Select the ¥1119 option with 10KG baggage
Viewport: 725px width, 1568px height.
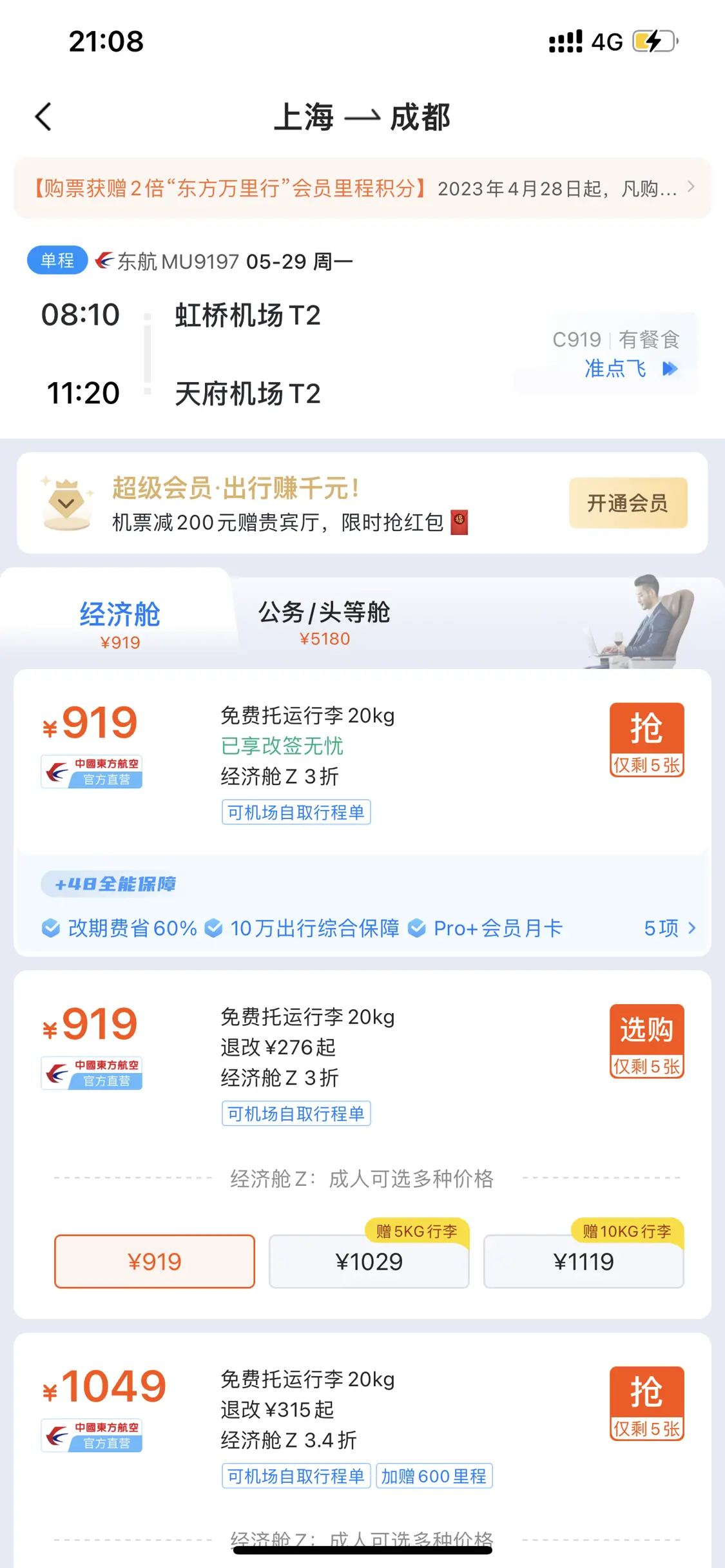click(x=583, y=1261)
